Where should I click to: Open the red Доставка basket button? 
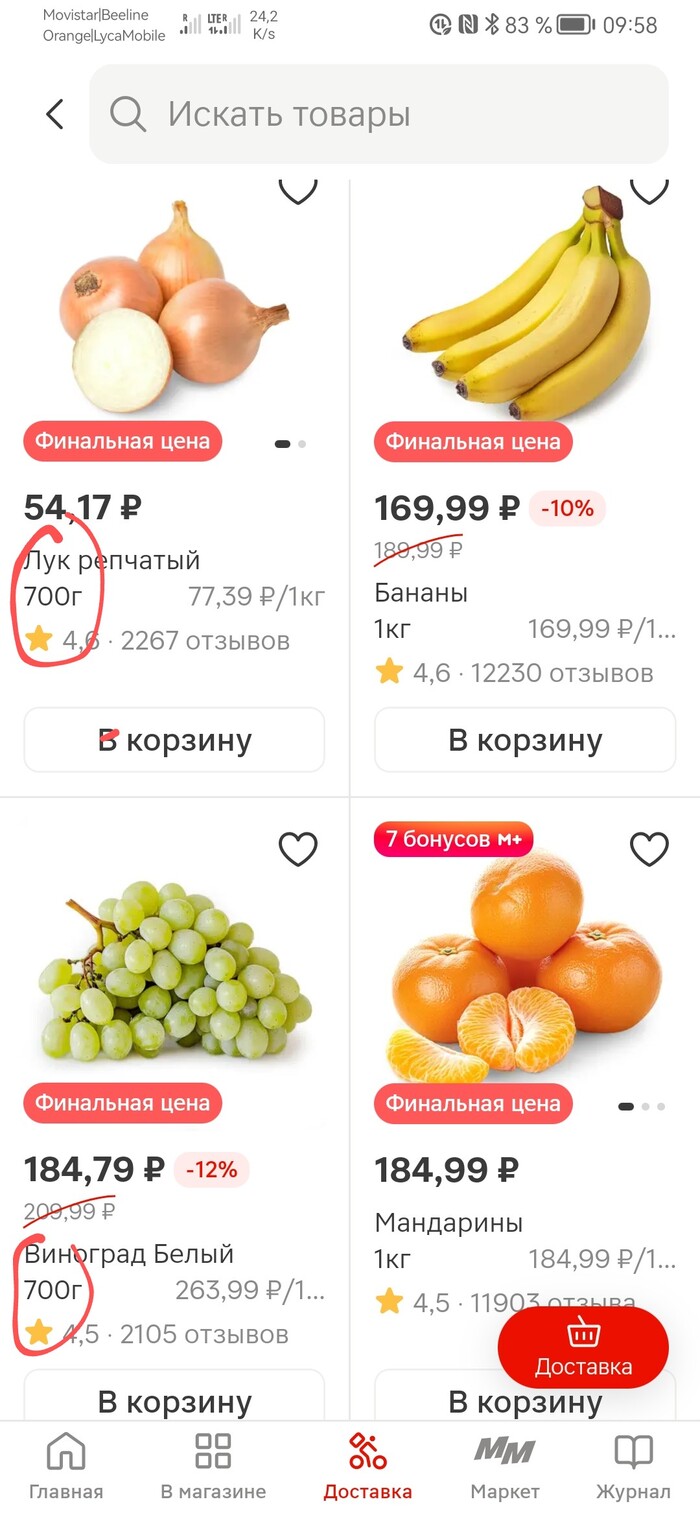click(583, 1346)
